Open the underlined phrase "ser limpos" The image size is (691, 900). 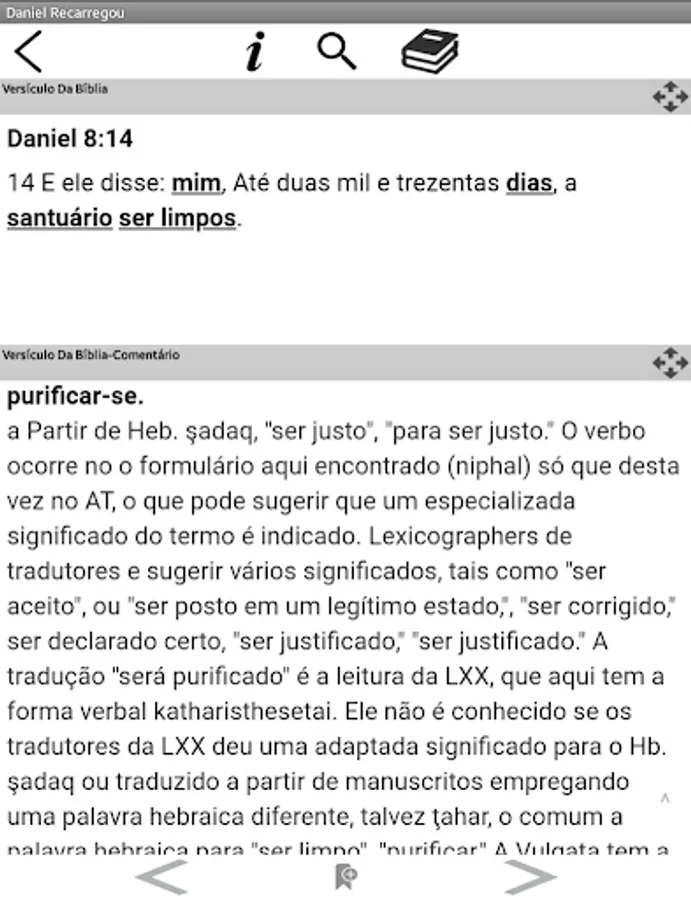point(177,217)
